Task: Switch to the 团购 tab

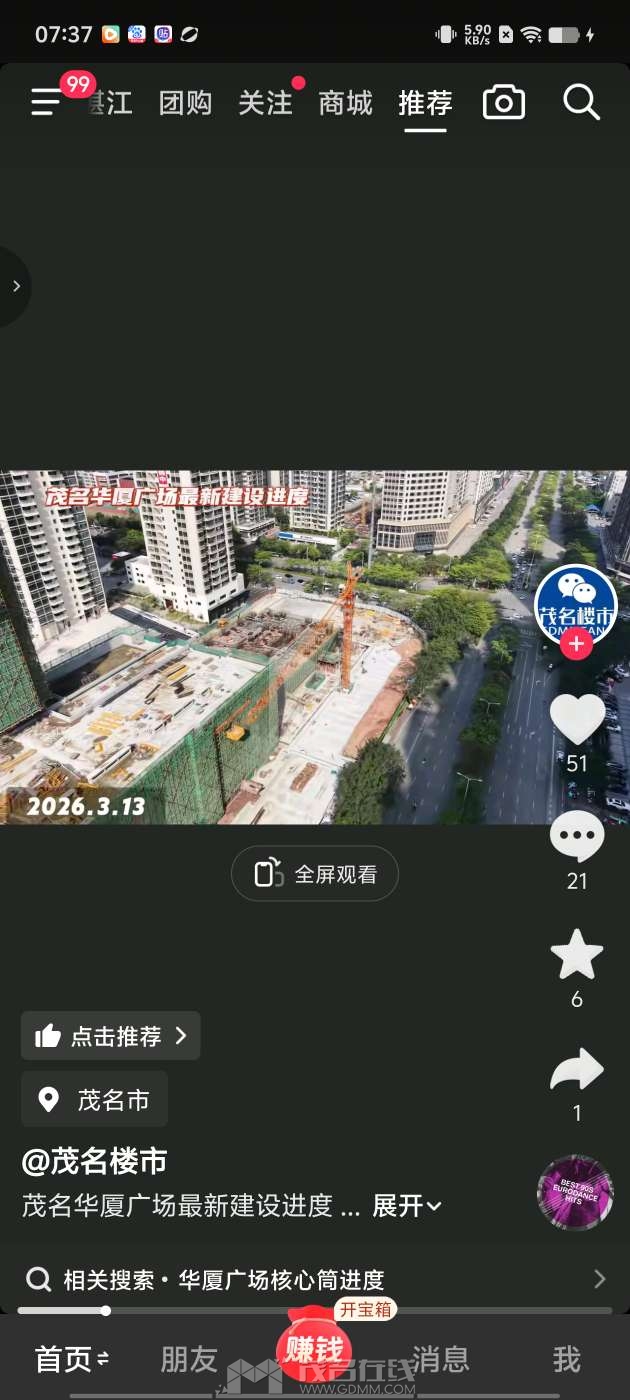Action: (185, 103)
